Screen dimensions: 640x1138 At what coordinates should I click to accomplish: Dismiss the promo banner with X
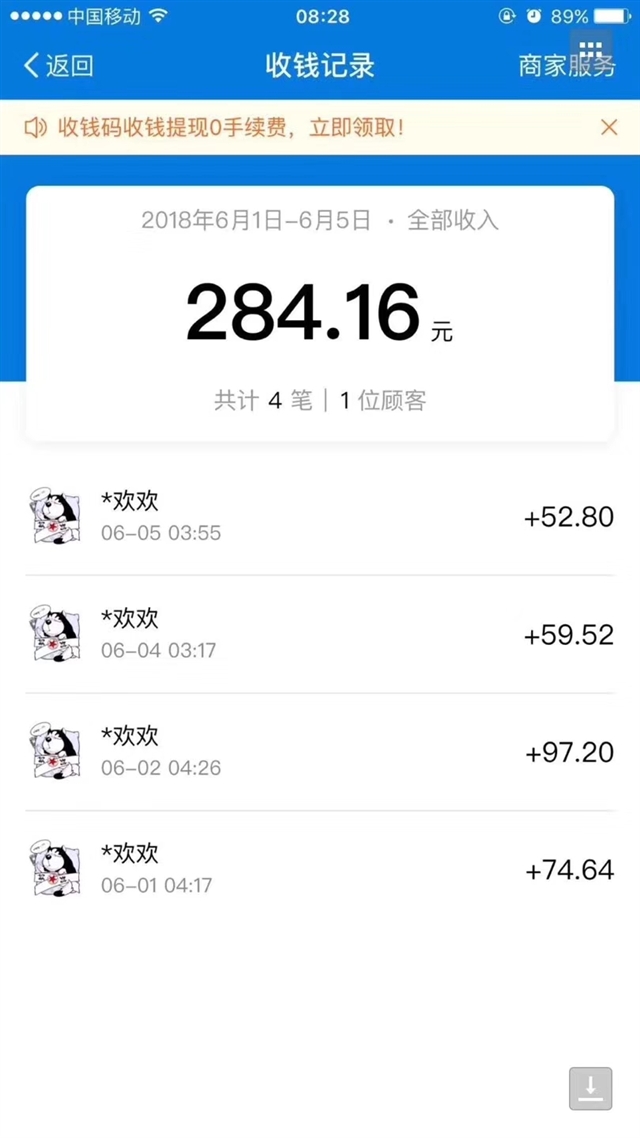[609, 128]
